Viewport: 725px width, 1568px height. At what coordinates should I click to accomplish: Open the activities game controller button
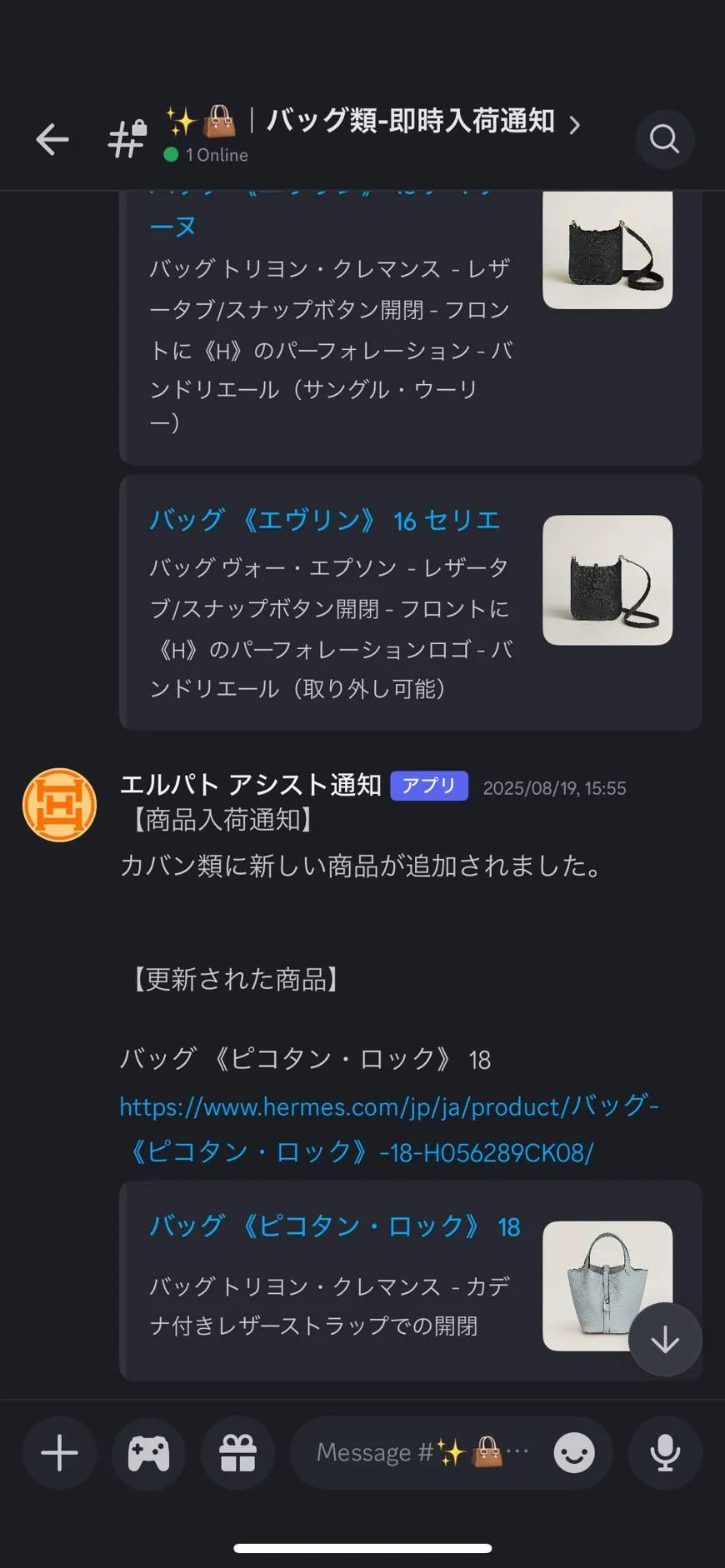tap(148, 1453)
